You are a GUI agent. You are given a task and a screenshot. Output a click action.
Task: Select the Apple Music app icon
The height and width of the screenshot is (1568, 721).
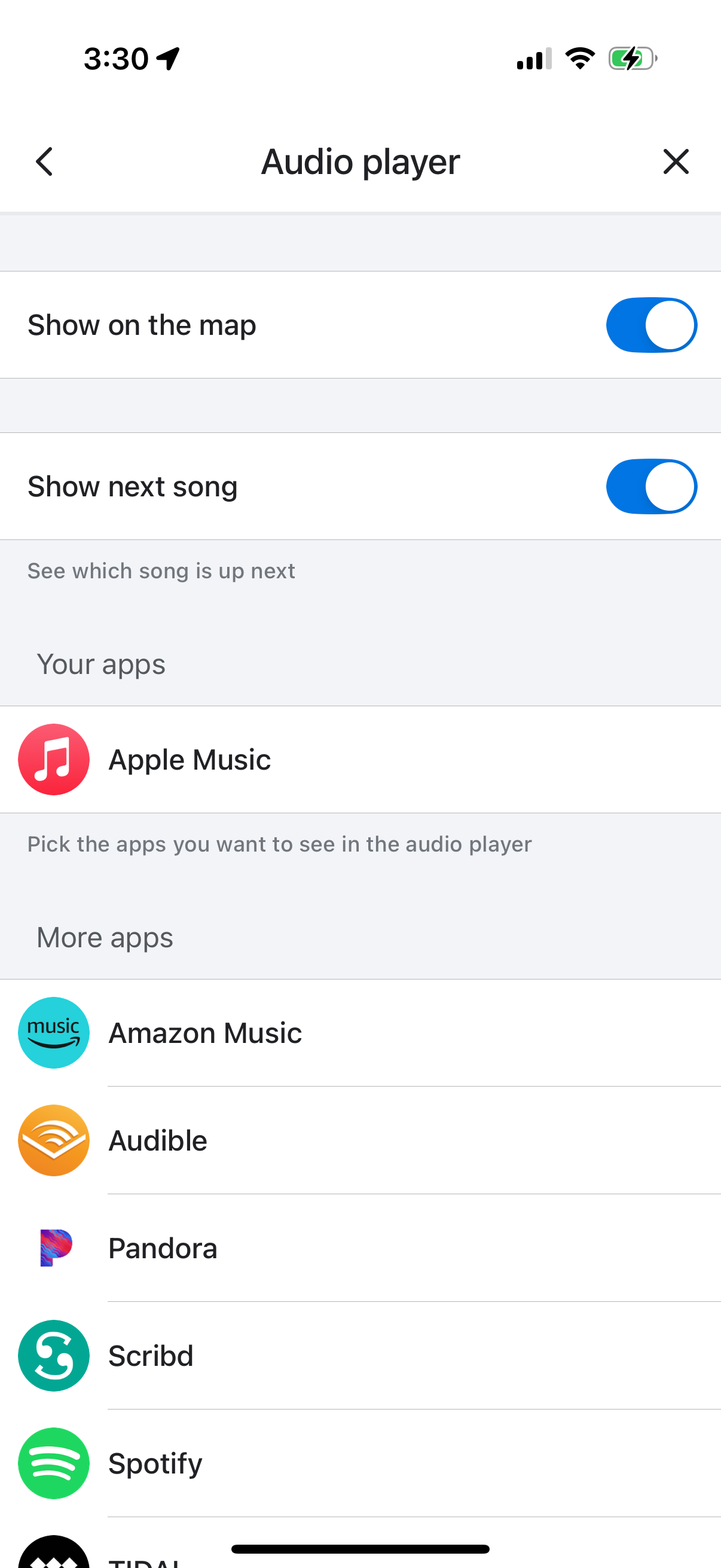[x=54, y=759]
